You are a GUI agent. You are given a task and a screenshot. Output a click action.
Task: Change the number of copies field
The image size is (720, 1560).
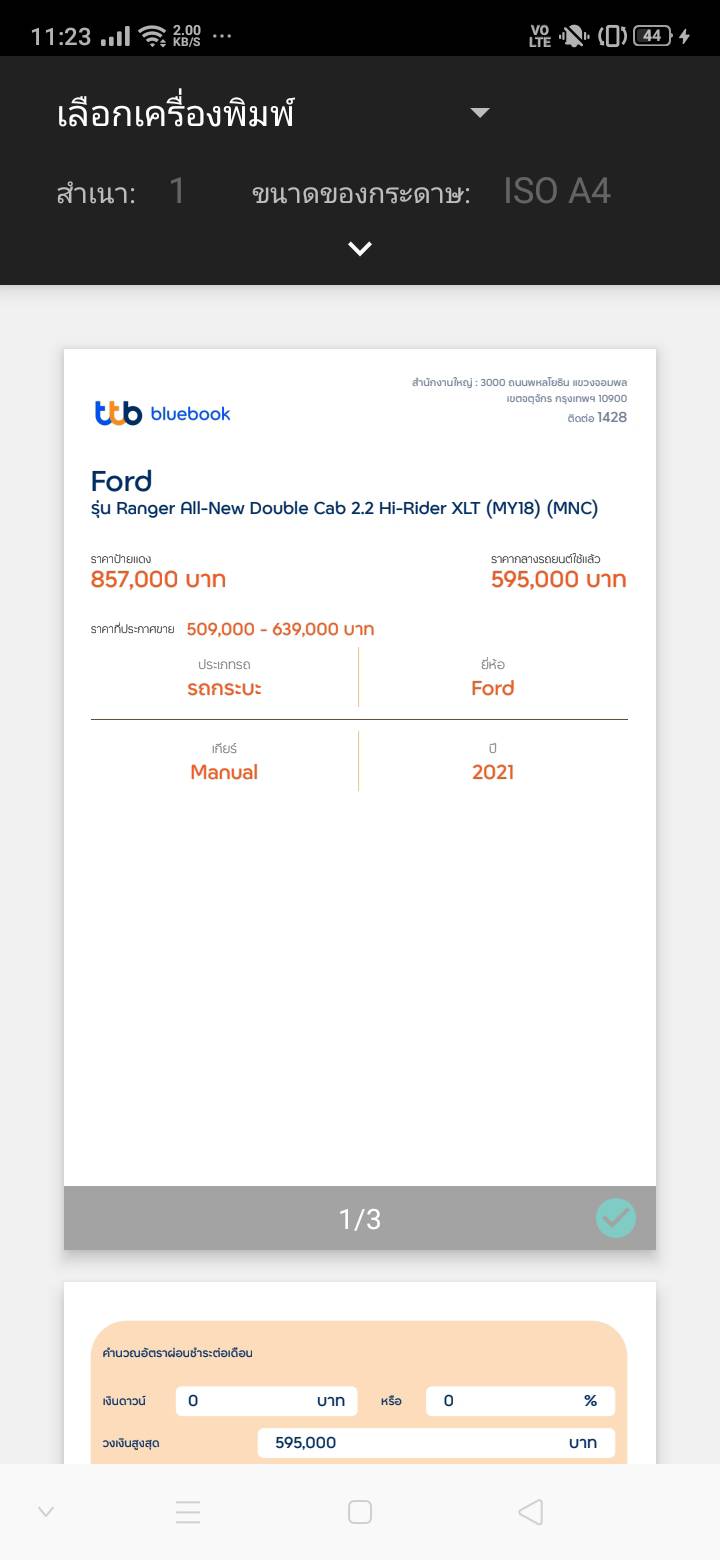click(177, 191)
